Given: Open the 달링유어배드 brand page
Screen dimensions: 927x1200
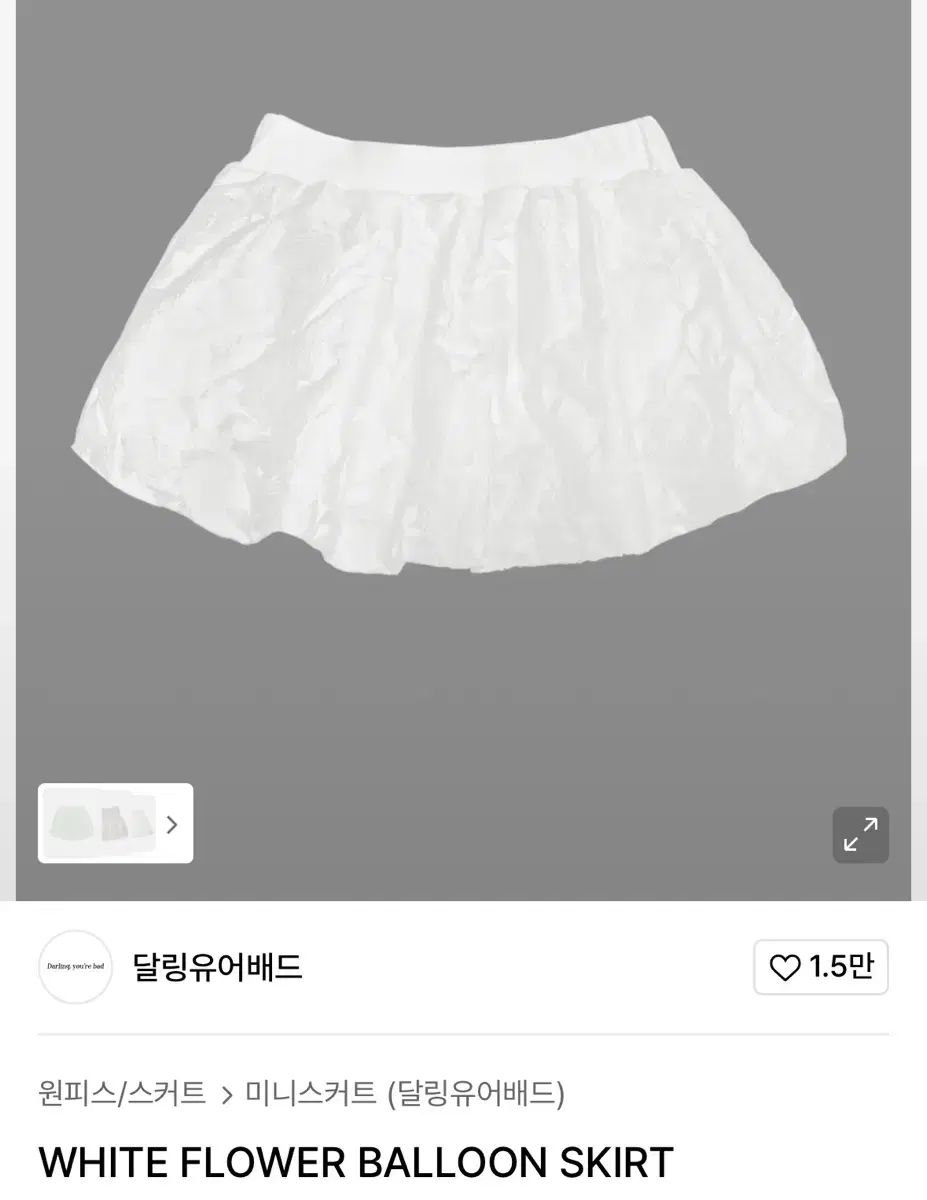Looking at the screenshot, I should click(217, 967).
